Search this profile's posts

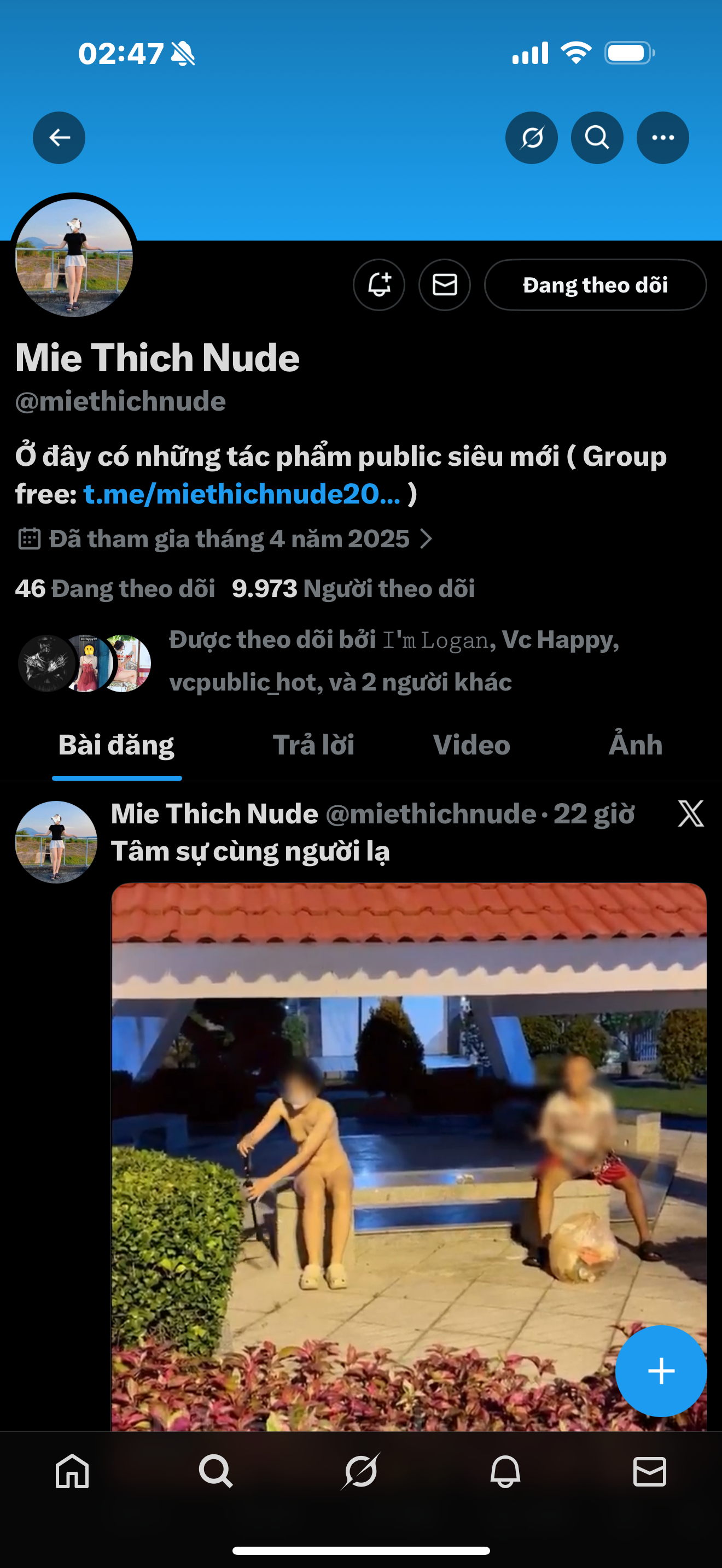coord(597,138)
